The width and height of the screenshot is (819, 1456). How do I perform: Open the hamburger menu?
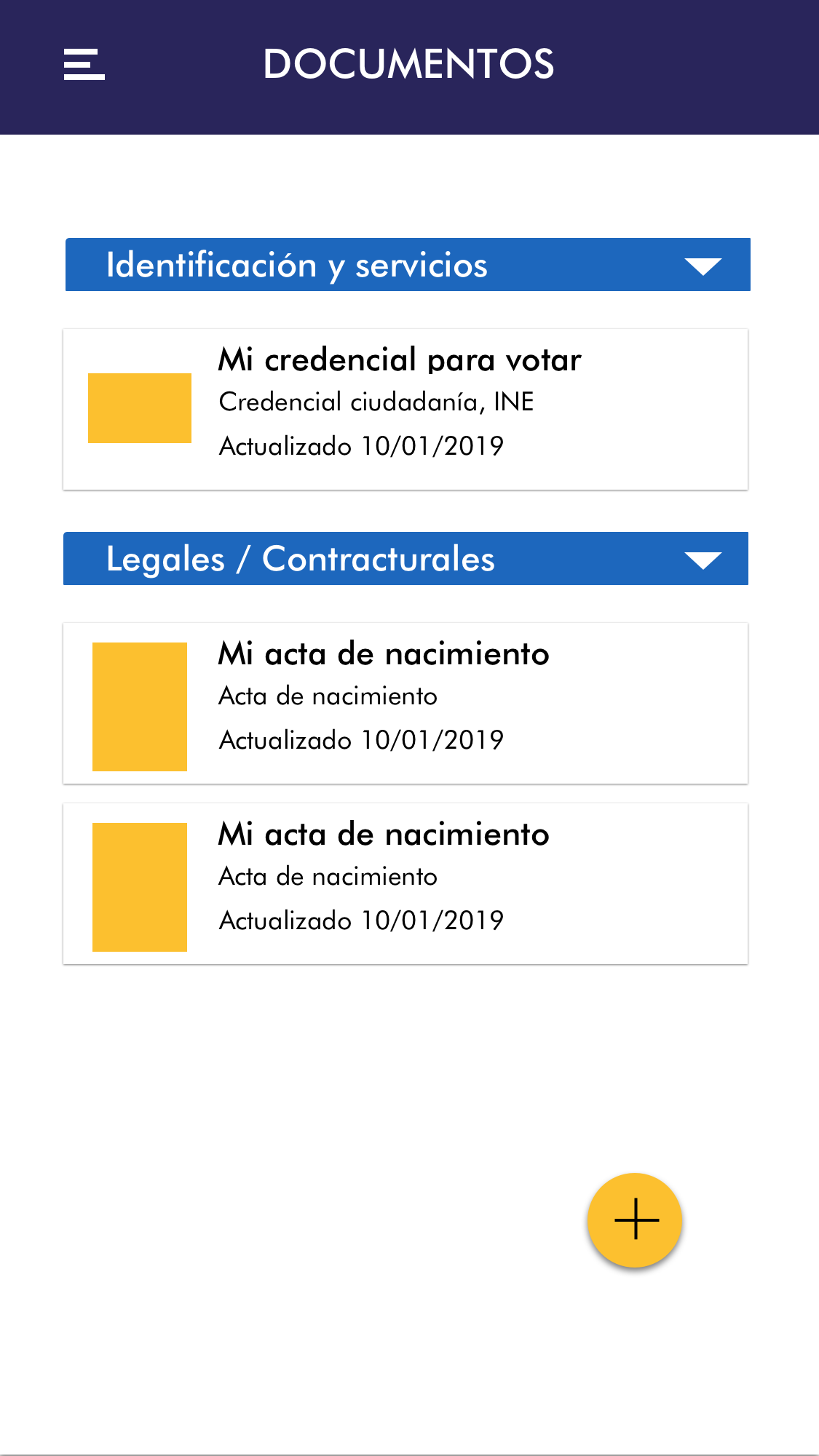84,65
